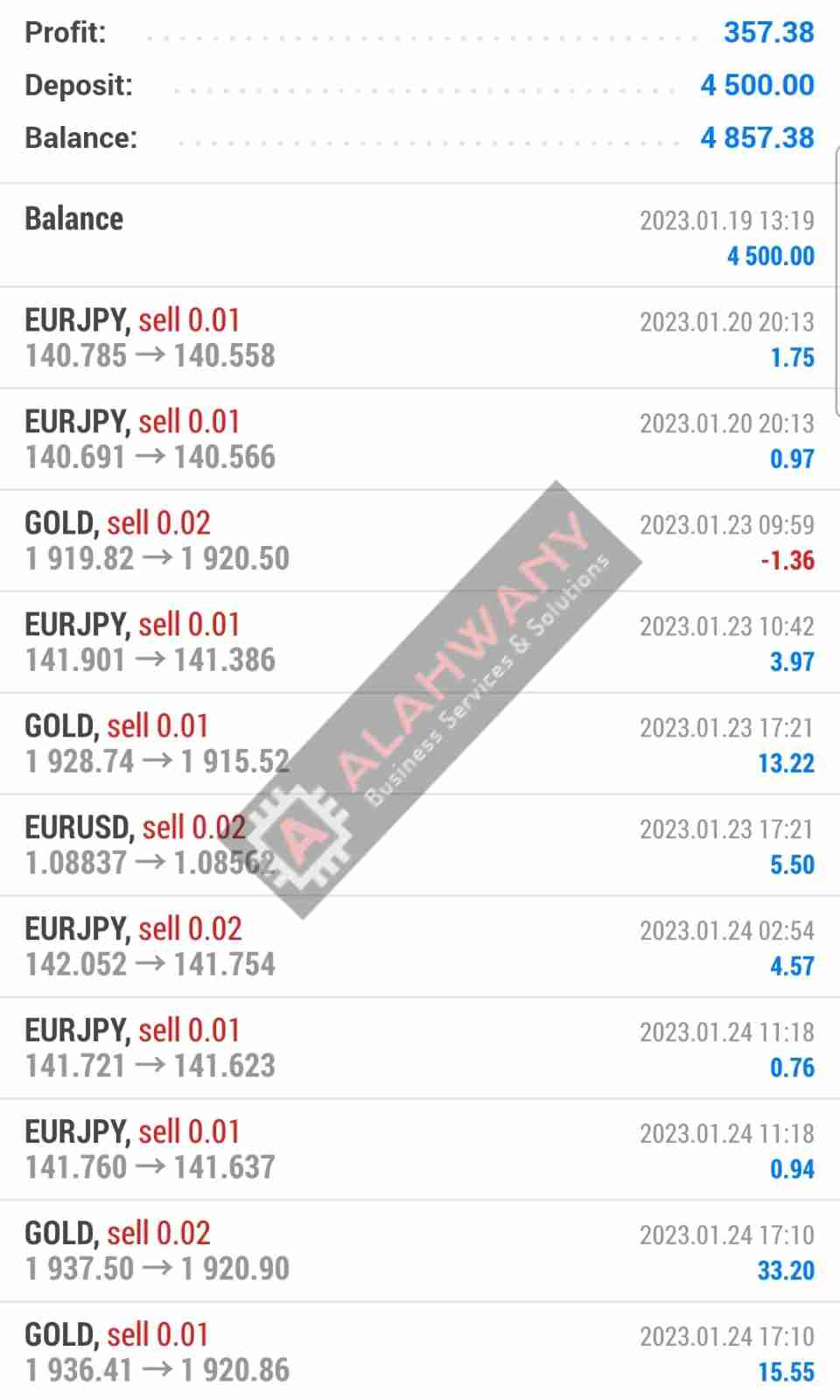840x1400 pixels.
Task: Open the GOLD trade with profit 13.22
Action: click(420, 744)
